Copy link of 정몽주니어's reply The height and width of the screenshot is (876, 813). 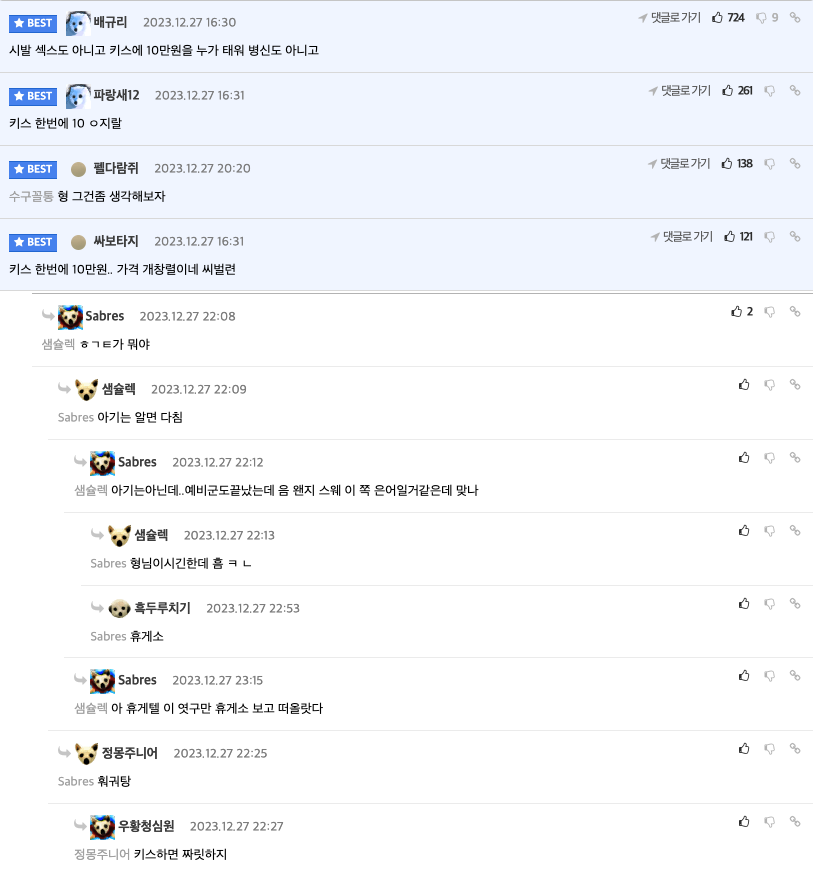click(x=795, y=748)
